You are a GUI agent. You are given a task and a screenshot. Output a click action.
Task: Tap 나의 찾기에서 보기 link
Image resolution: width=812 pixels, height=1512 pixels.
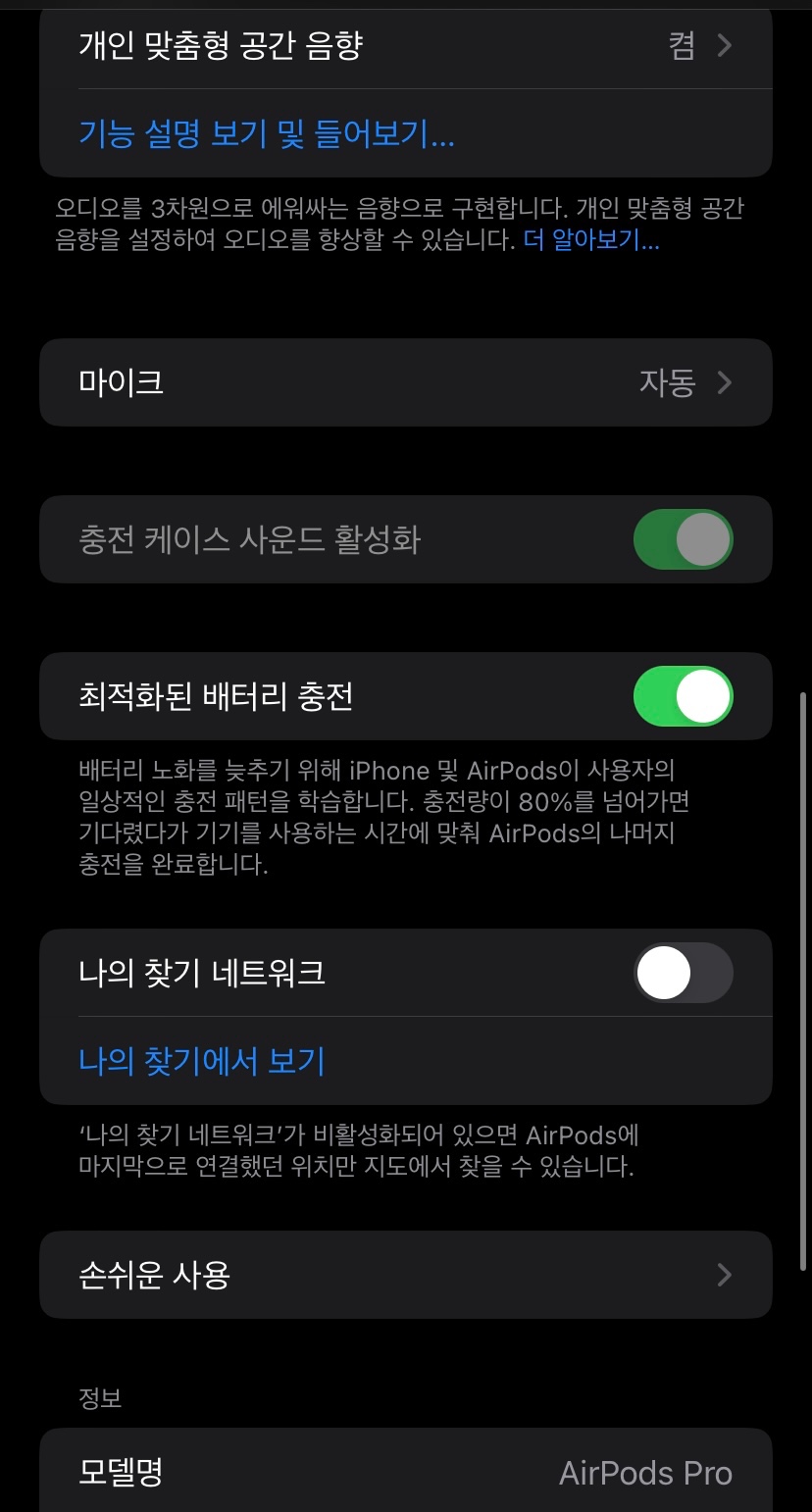point(201,1061)
